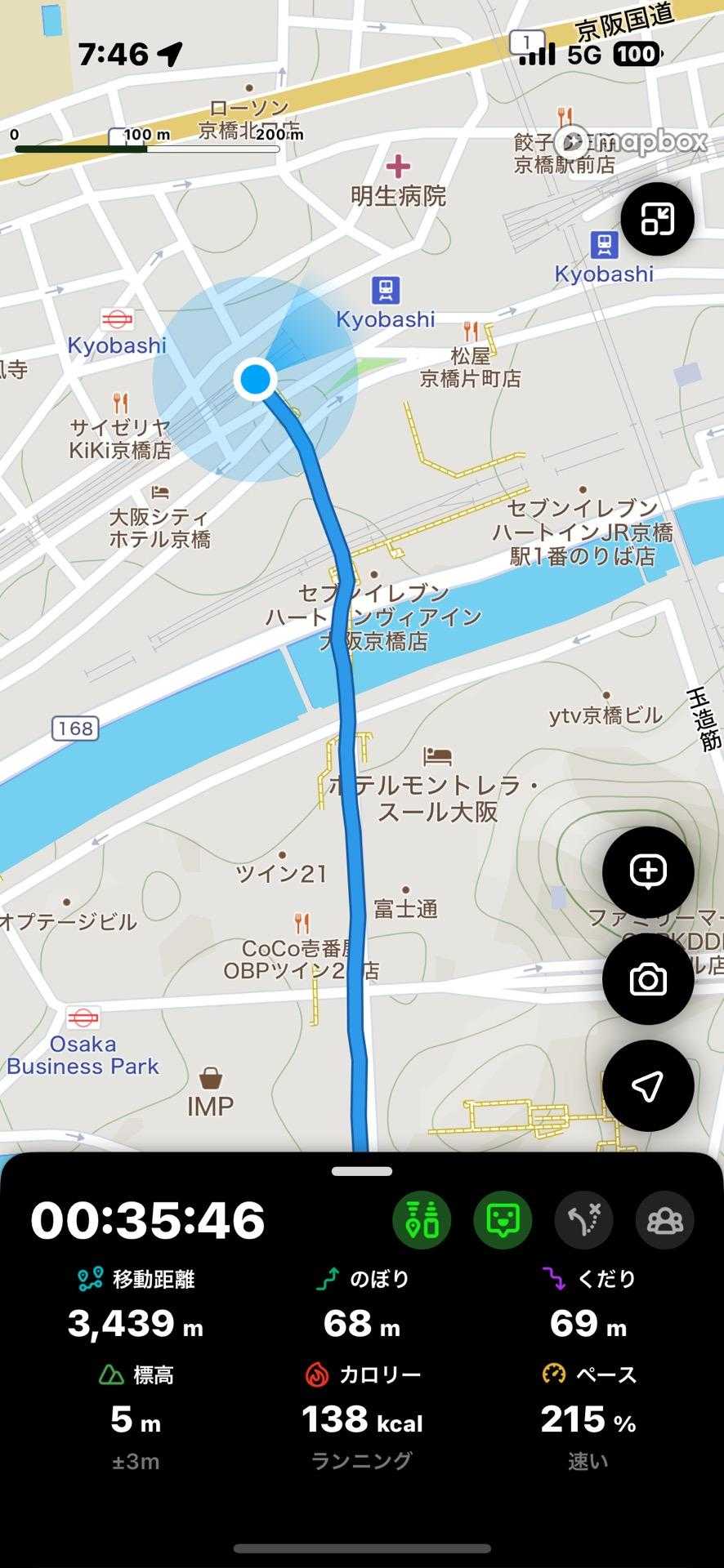The image size is (724, 1568).
Task: Add a memo with the plus bubble button
Action: pyautogui.click(x=648, y=871)
